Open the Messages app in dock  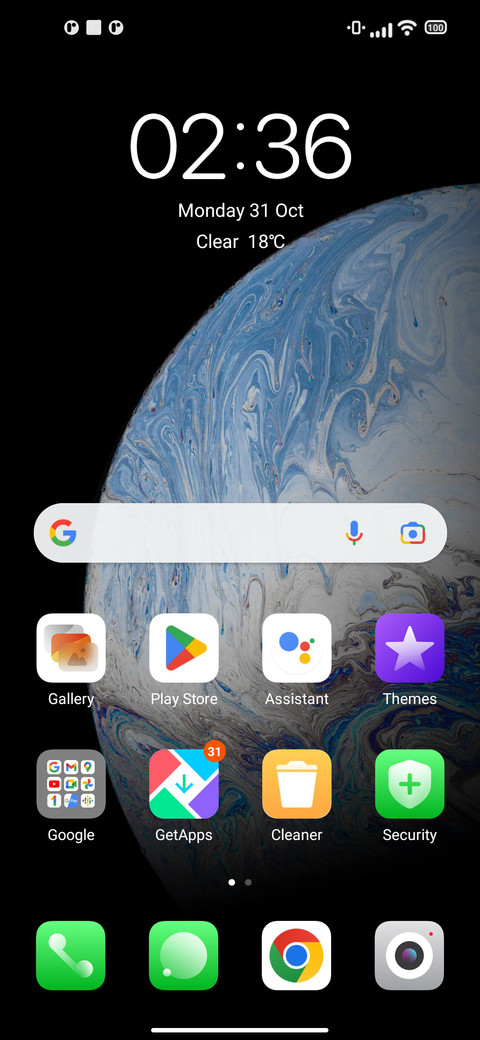(184, 955)
